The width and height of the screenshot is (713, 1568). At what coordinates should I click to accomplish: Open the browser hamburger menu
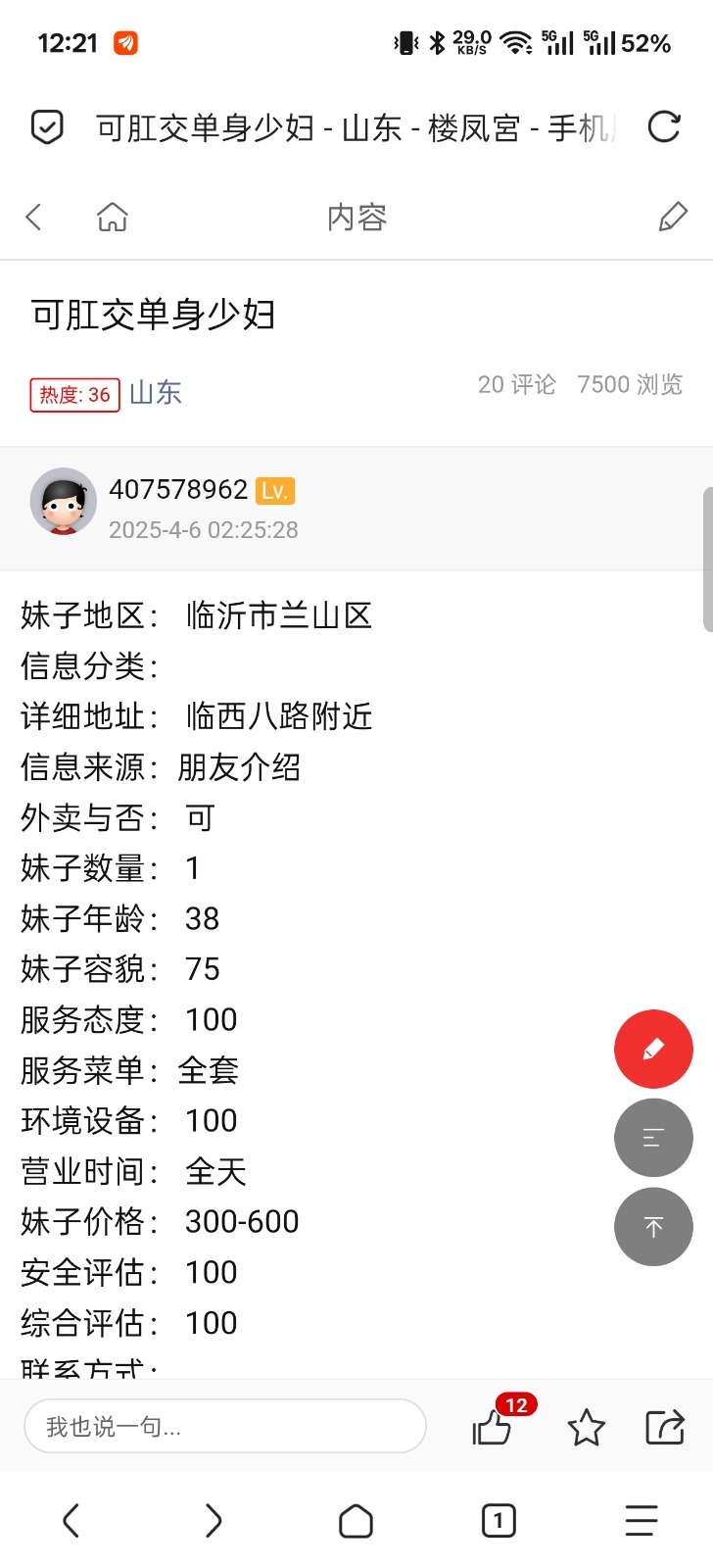pos(641,1521)
